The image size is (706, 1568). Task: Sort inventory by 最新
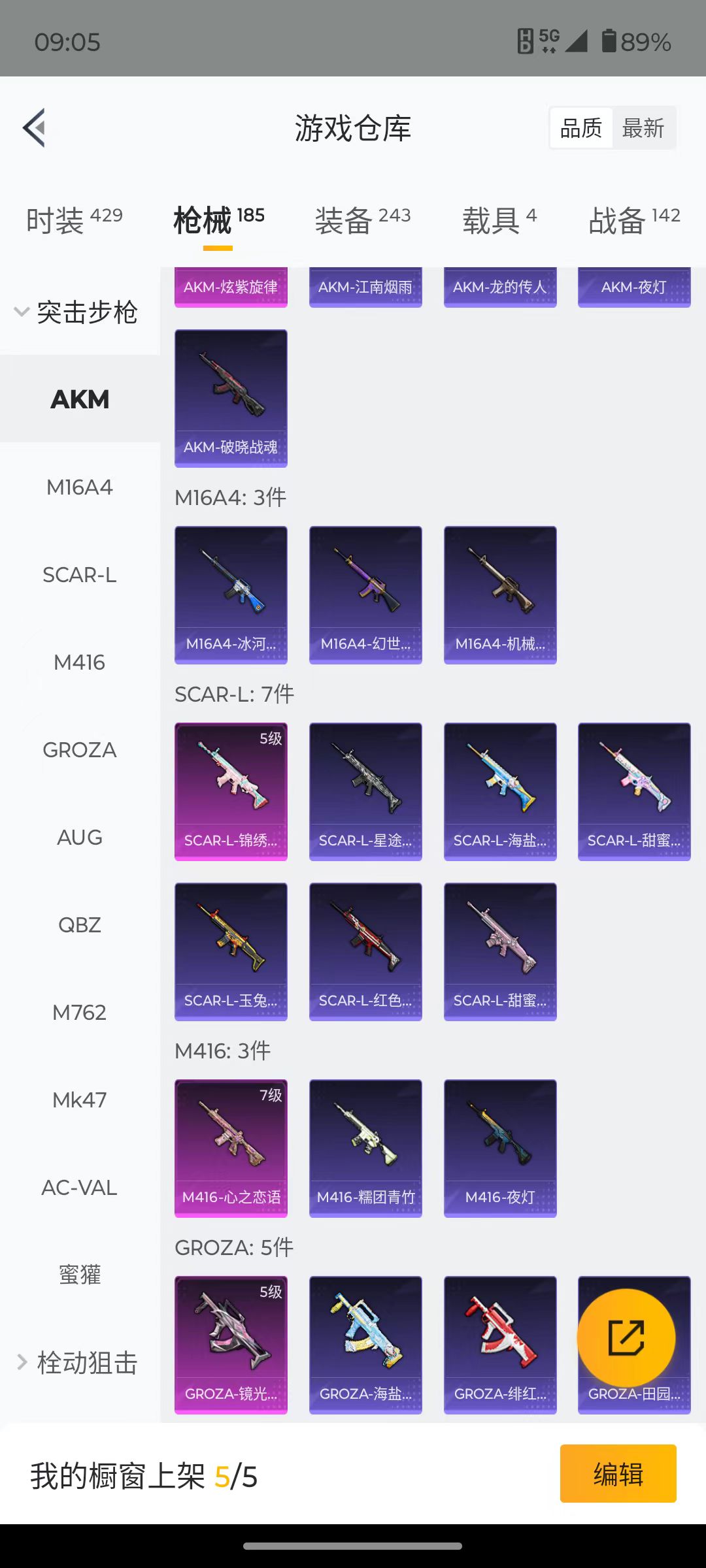[x=643, y=128]
